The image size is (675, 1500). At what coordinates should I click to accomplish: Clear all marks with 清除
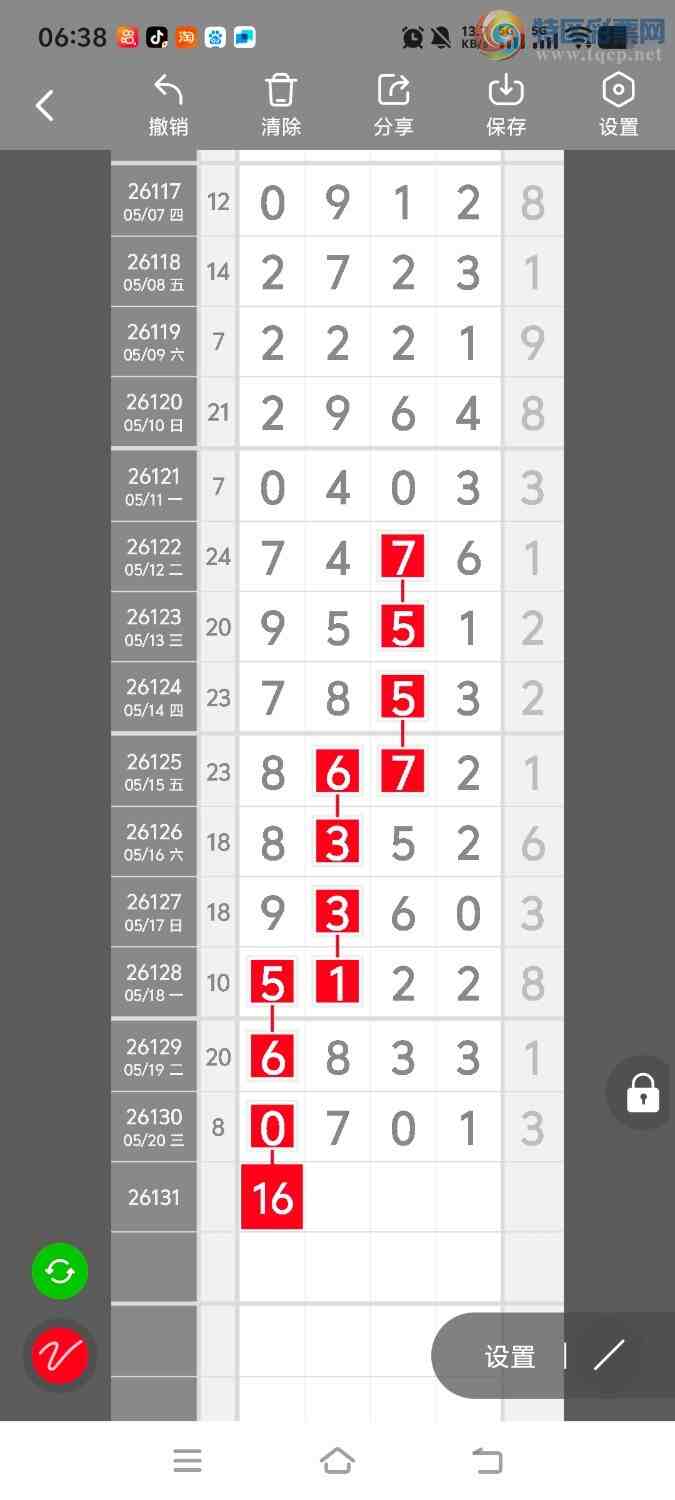tap(281, 106)
